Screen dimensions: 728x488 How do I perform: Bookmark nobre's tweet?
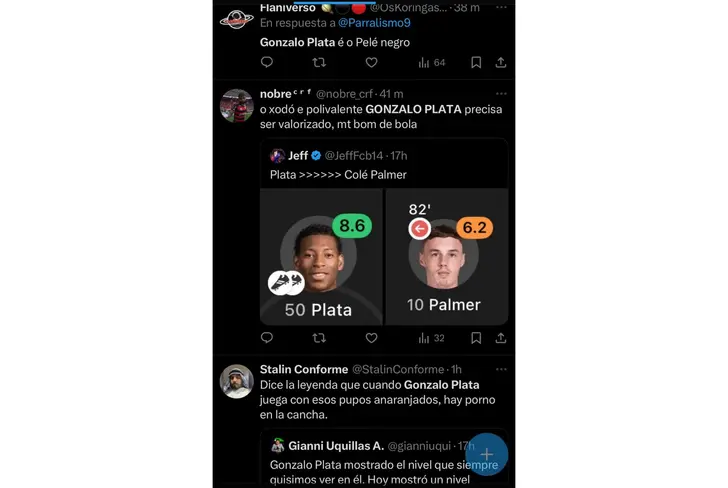click(476, 338)
